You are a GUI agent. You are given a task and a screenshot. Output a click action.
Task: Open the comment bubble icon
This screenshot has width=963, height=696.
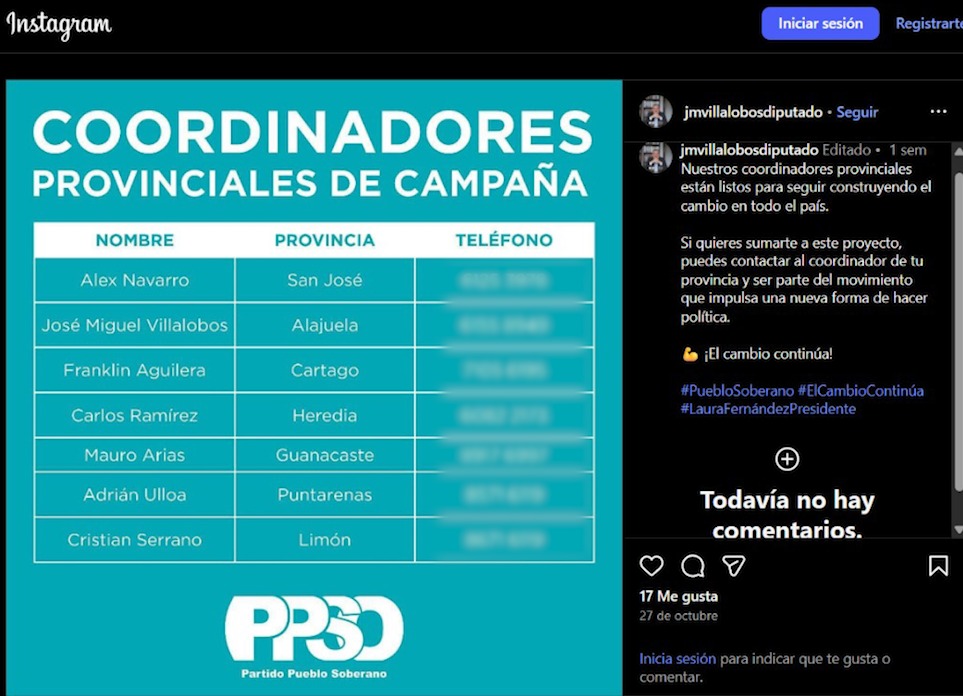[693, 566]
